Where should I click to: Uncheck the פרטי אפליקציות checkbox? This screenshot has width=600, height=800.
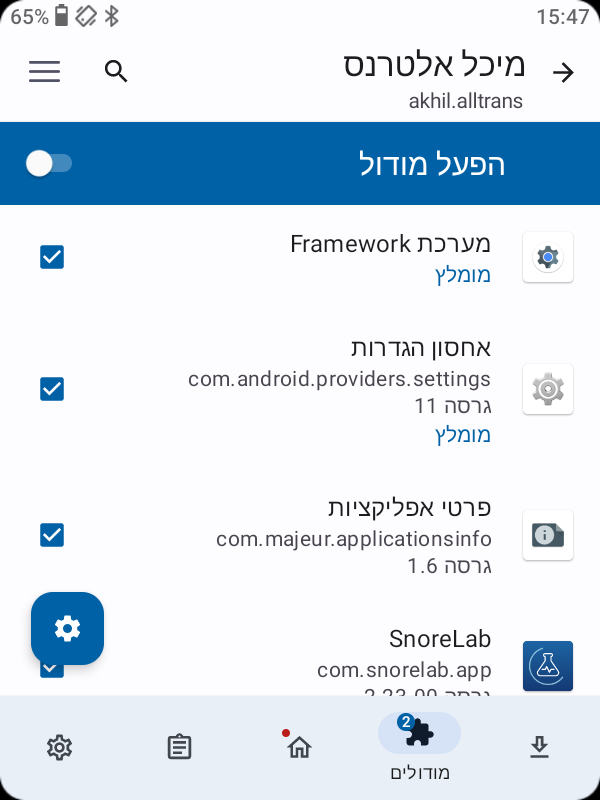[x=52, y=535]
